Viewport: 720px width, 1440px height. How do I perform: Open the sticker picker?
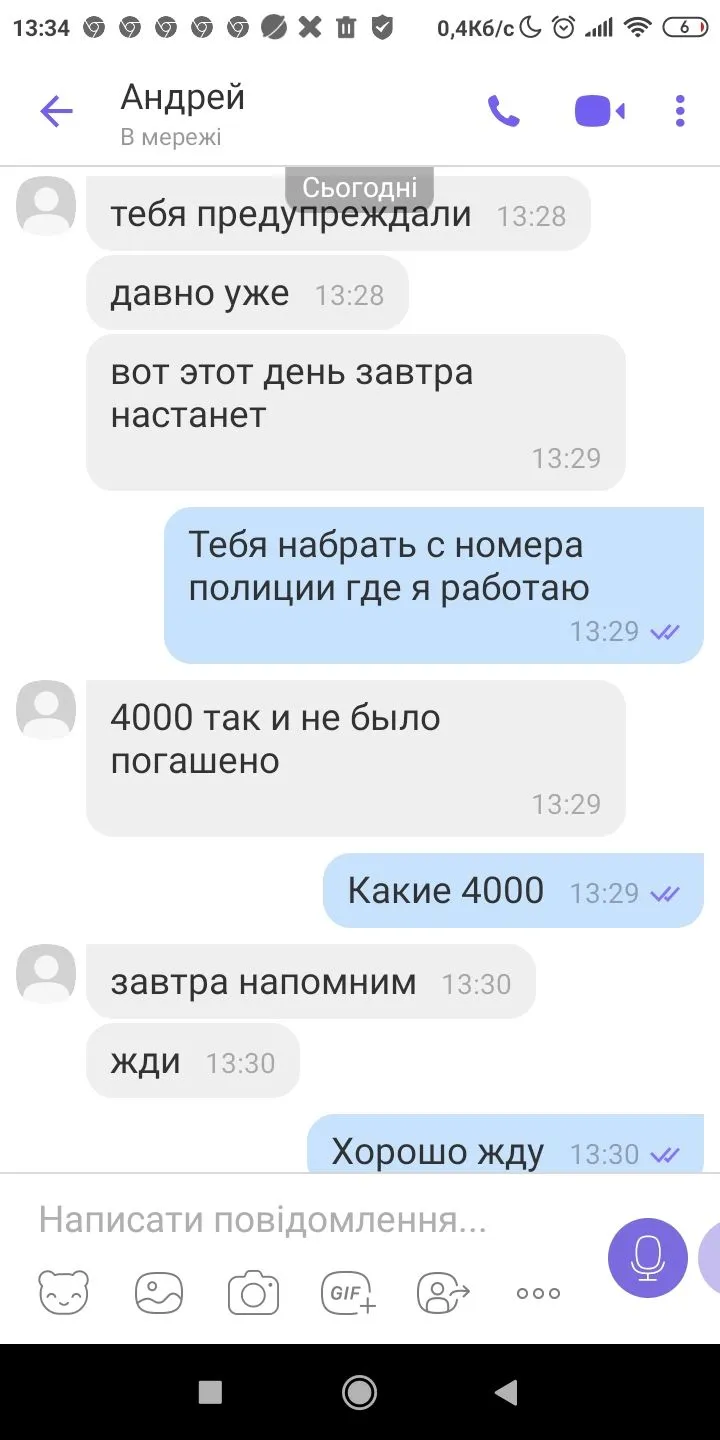[64, 1292]
